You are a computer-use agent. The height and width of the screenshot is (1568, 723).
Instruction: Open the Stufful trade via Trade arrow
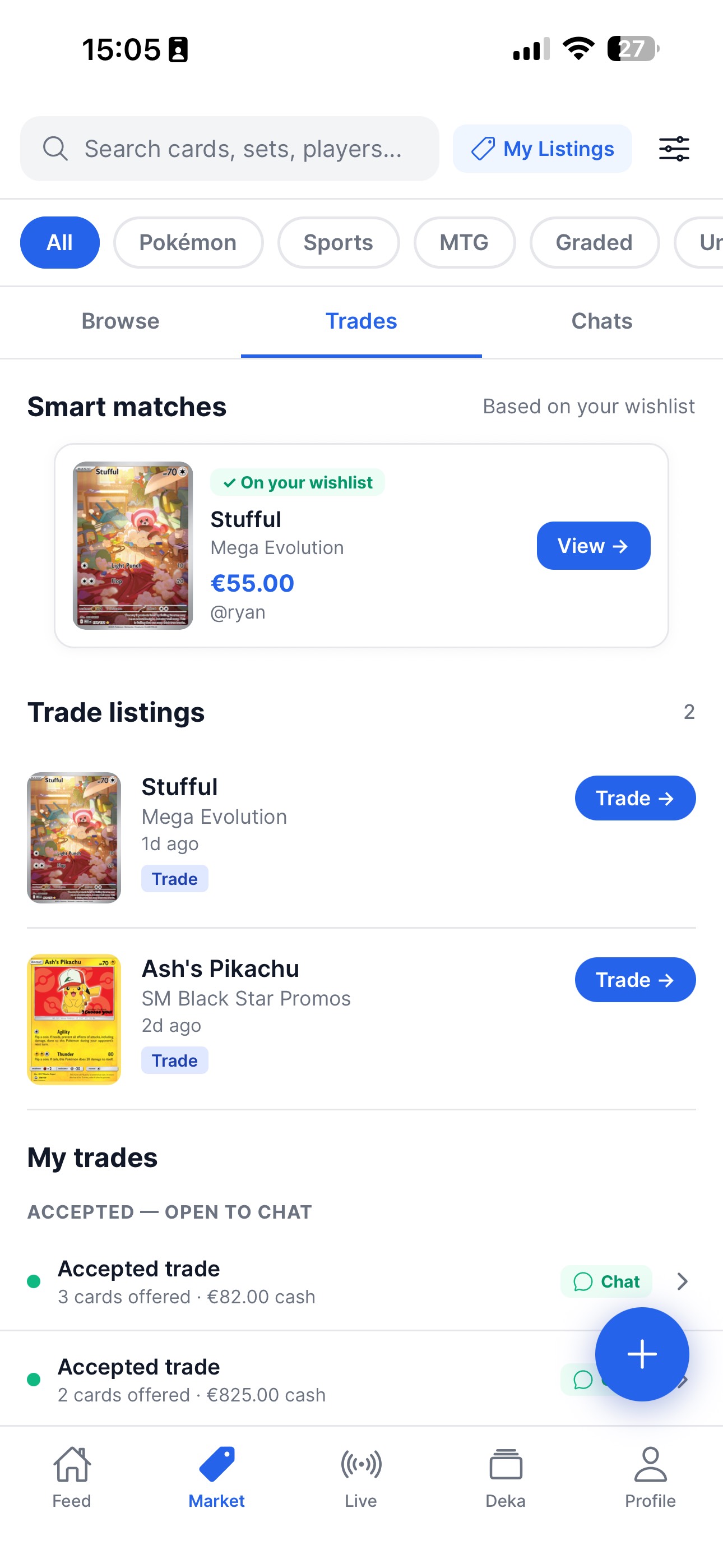(635, 798)
